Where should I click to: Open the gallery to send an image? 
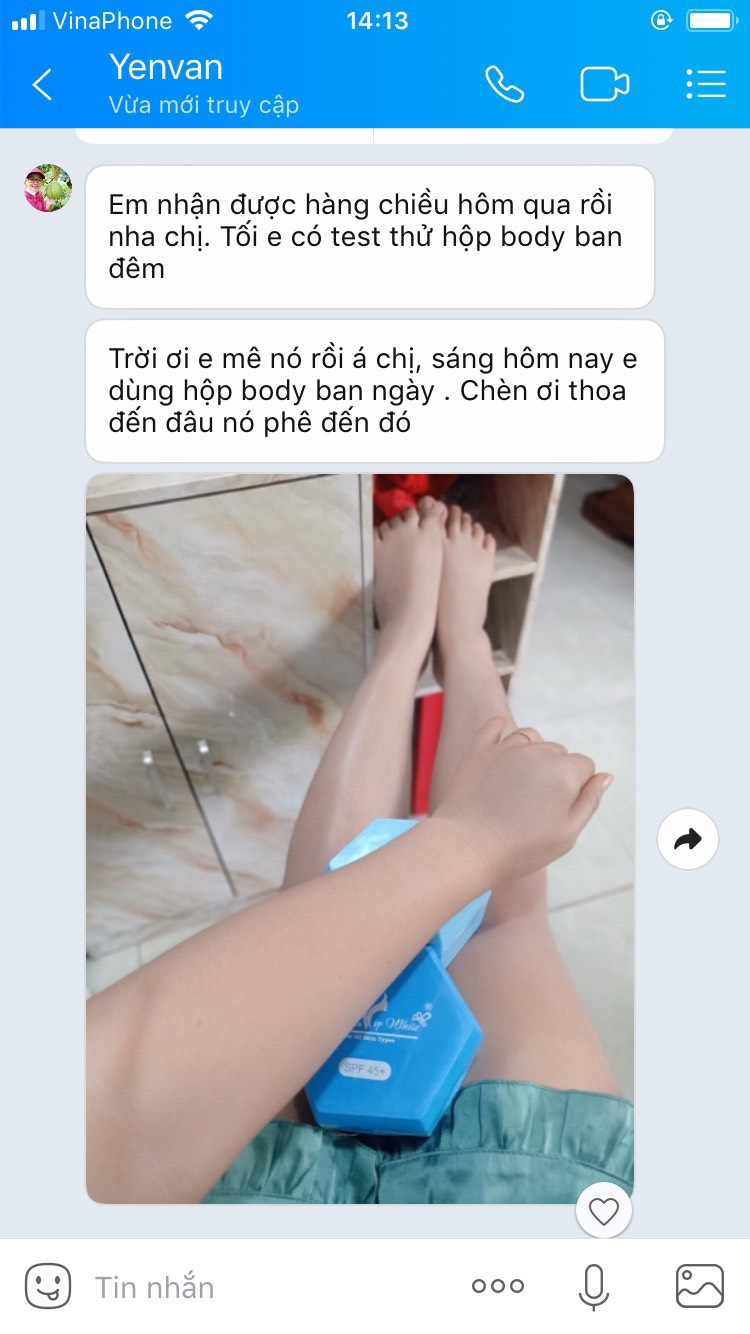[699, 1286]
